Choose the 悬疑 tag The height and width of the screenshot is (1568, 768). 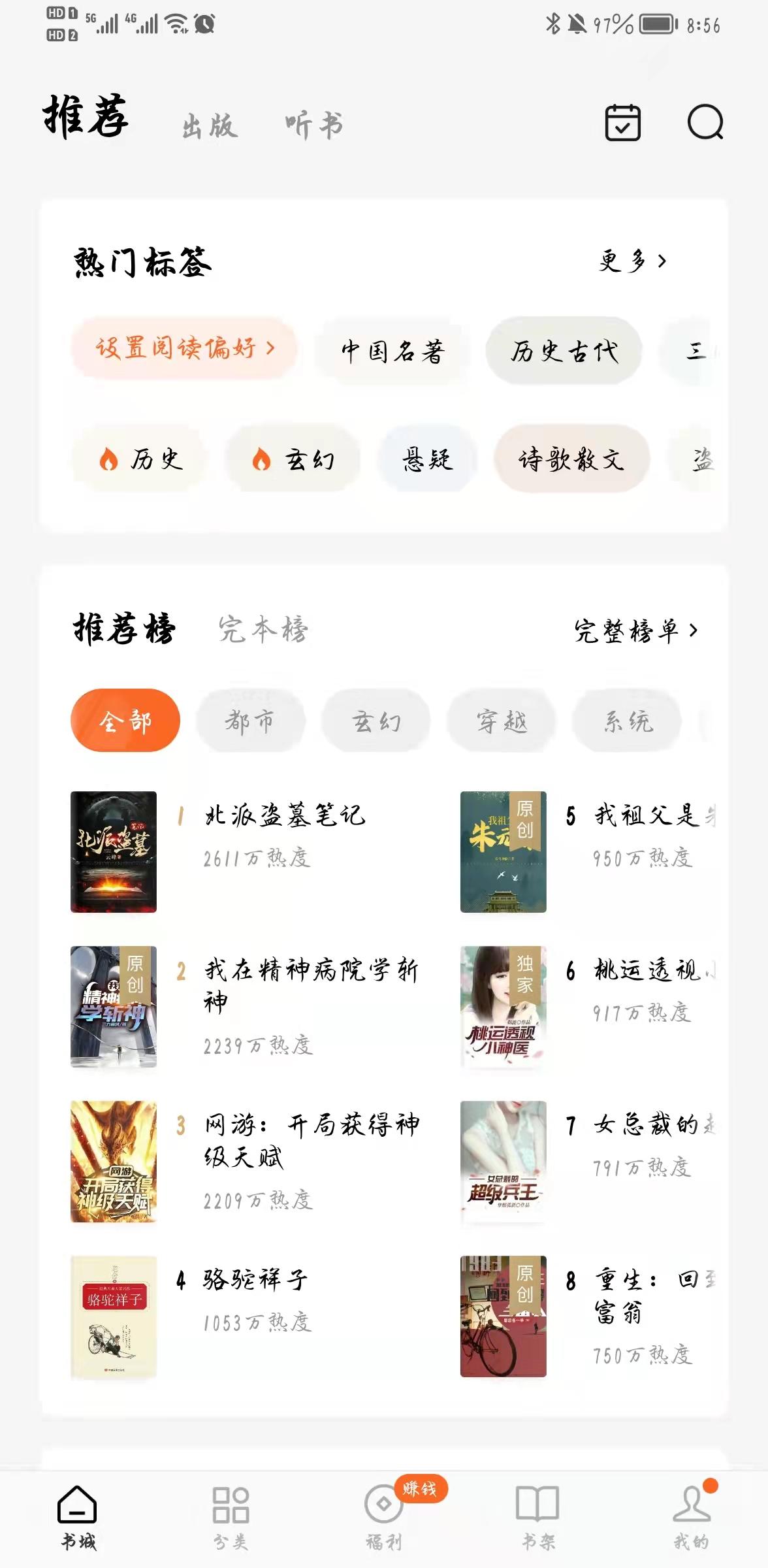point(427,459)
